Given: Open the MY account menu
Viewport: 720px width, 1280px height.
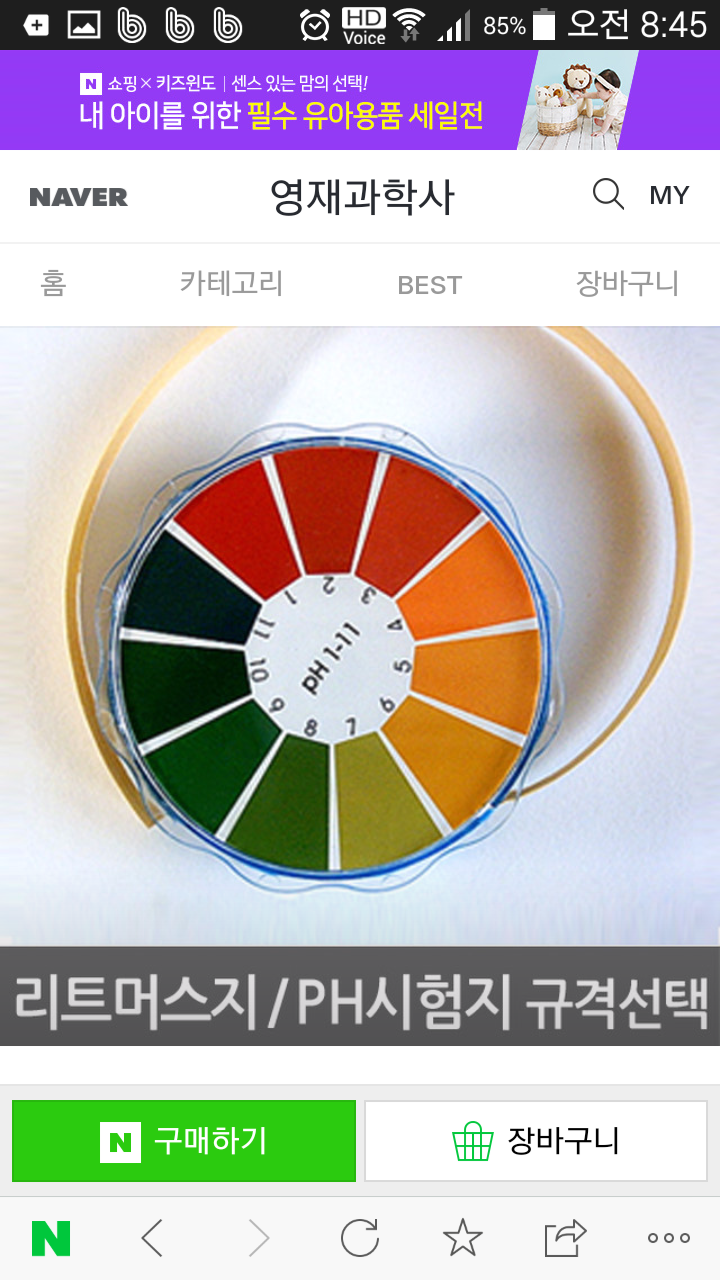Looking at the screenshot, I should [668, 196].
